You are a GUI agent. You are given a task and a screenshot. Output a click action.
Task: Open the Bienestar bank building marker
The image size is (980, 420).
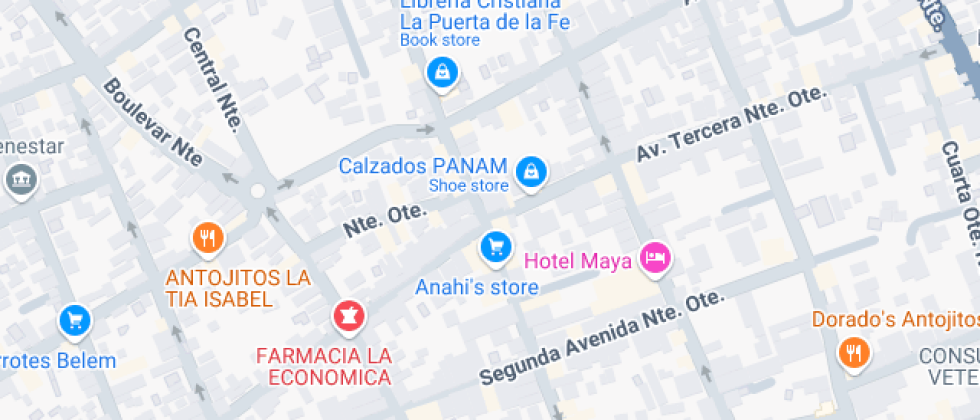pyautogui.click(x=19, y=181)
